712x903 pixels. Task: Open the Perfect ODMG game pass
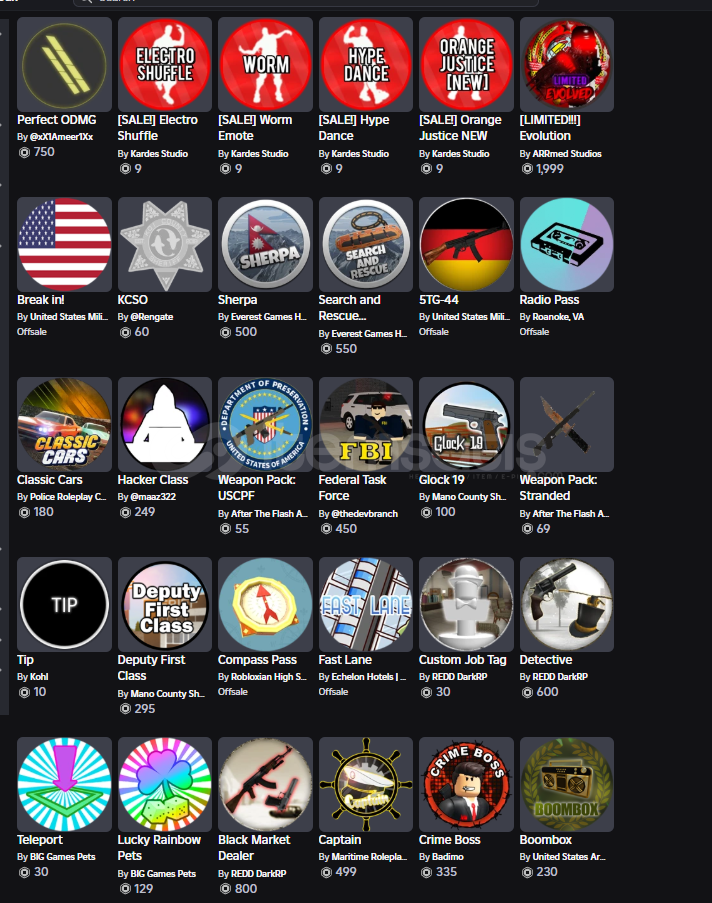click(64, 64)
